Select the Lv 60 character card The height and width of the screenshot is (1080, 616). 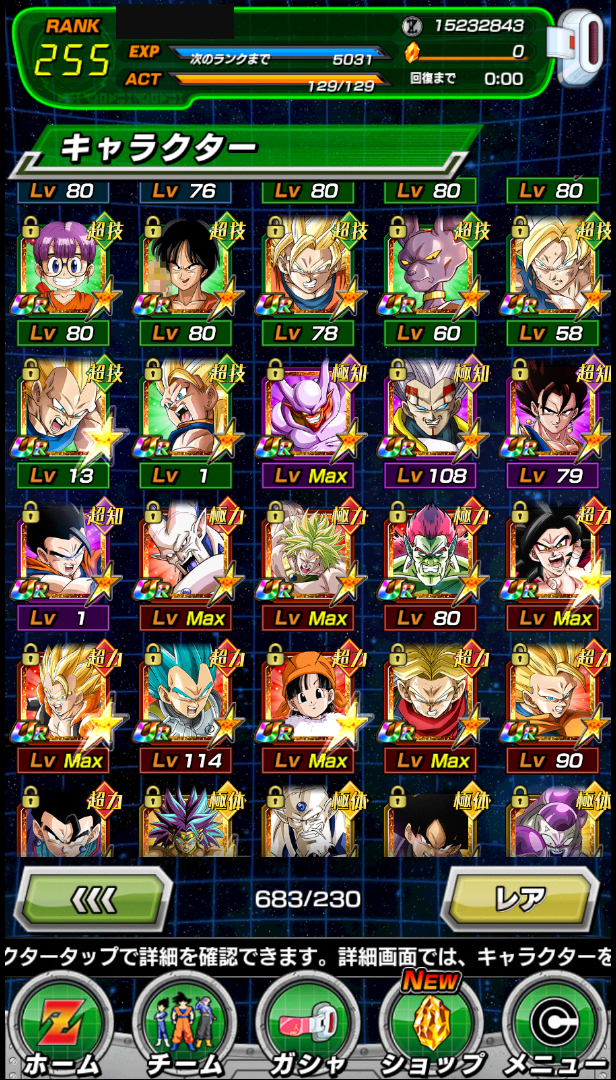tap(431, 281)
